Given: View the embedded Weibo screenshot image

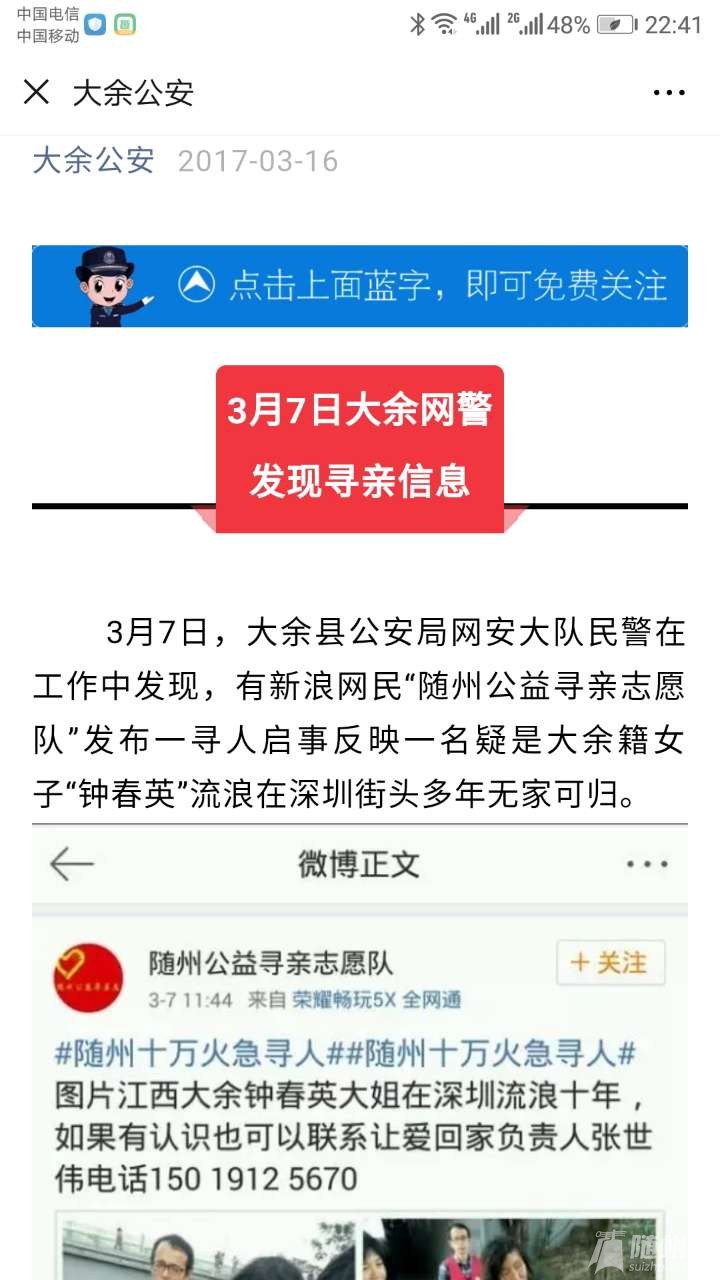Looking at the screenshot, I should pos(360,1050).
